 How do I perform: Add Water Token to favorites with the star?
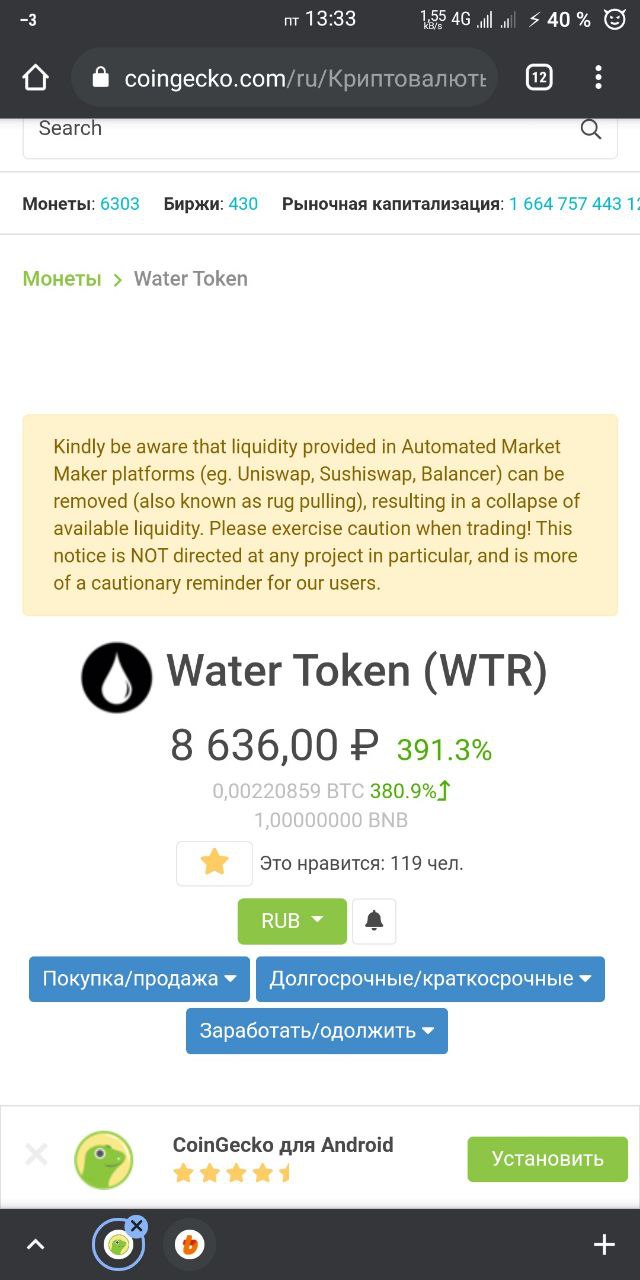tap(214, 863)
